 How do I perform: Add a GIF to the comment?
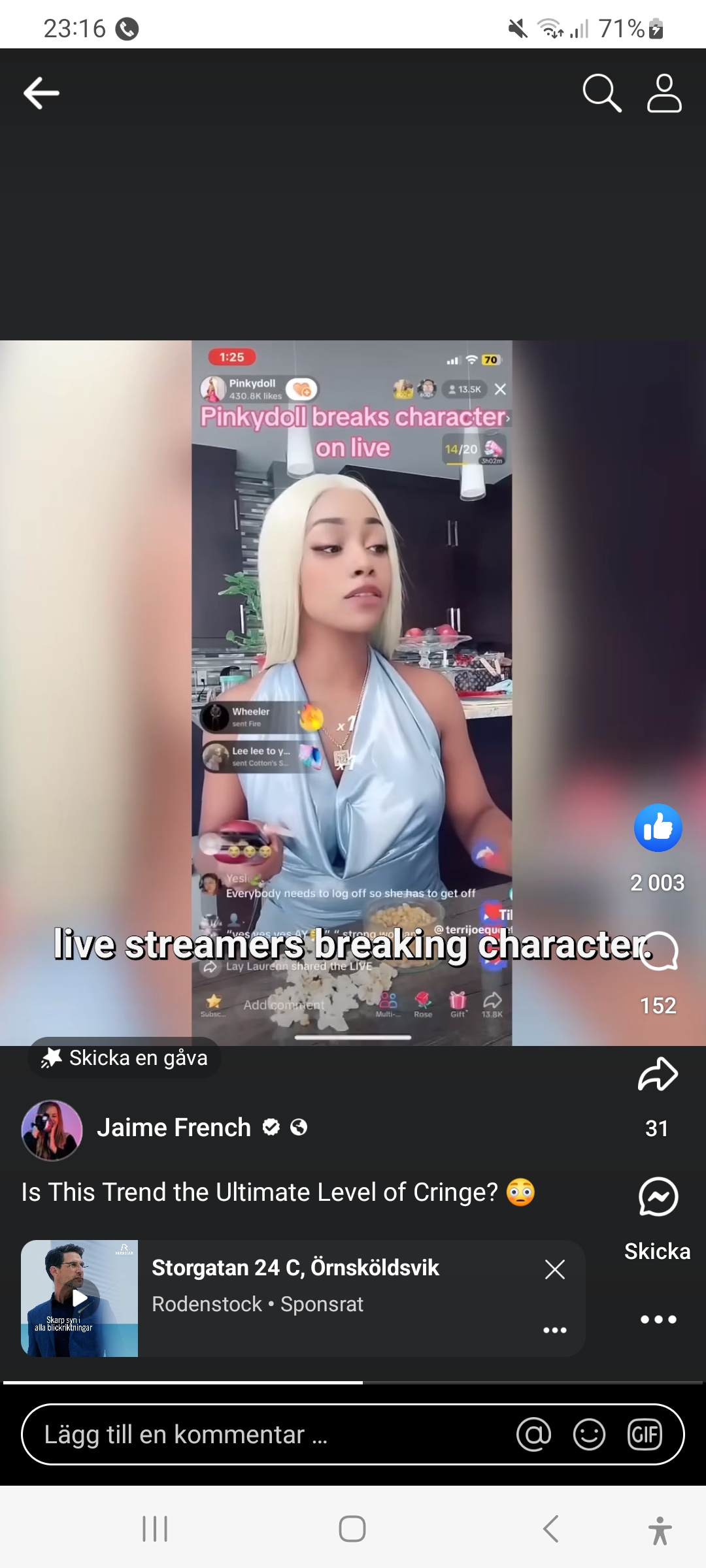(x=645, y=1435)
